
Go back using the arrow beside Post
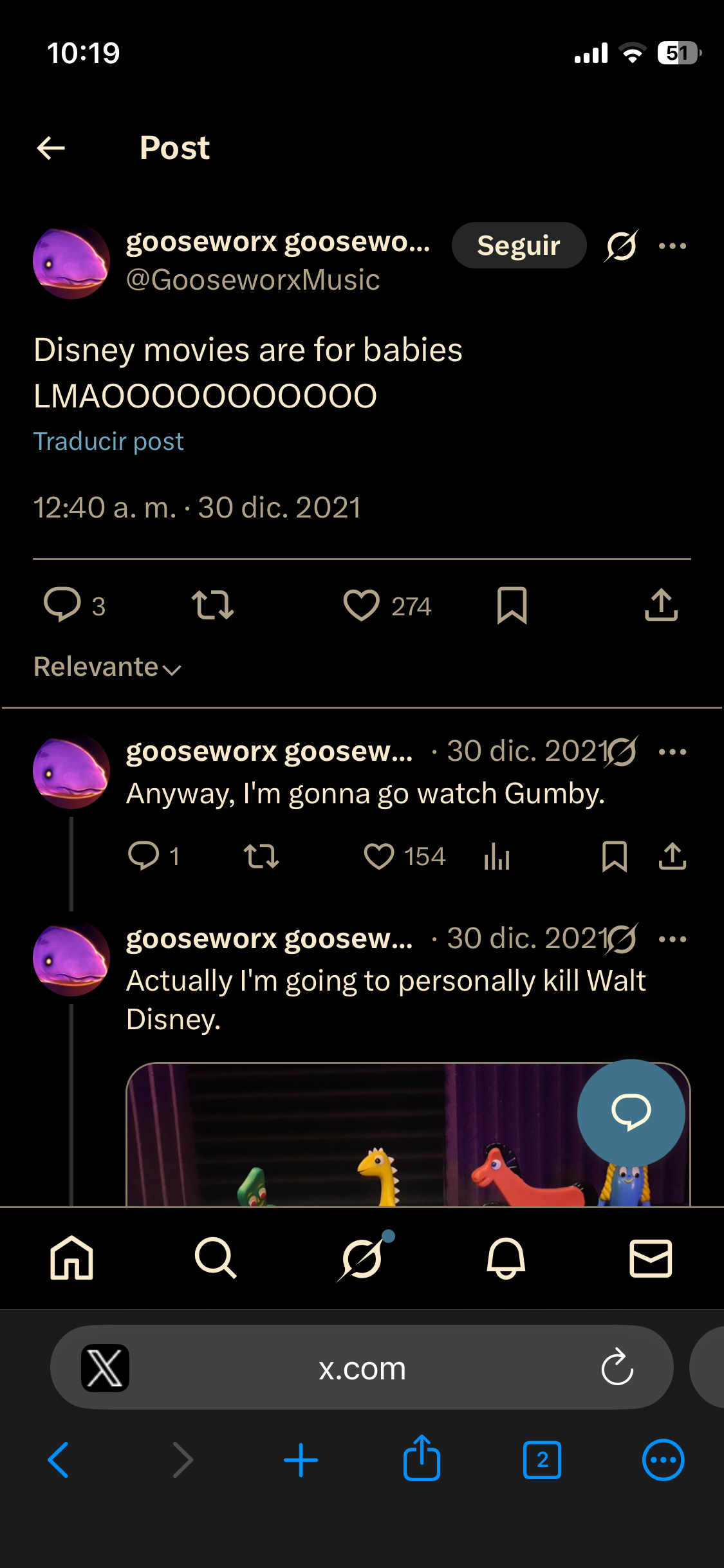(x=51, y=148)
